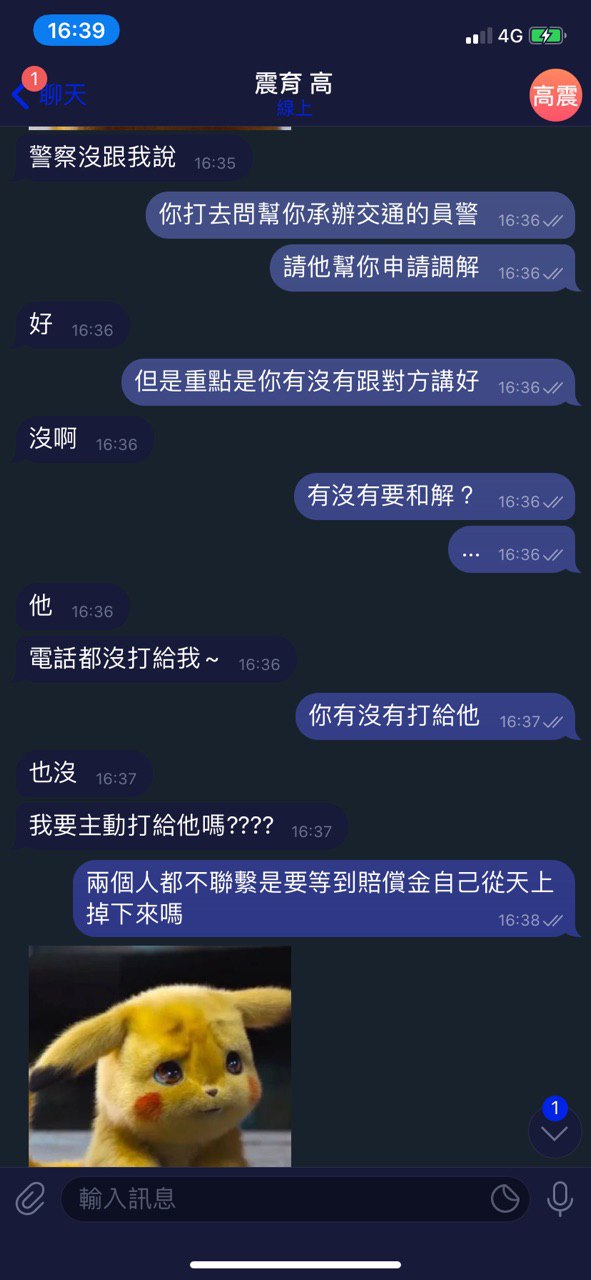Tap the paperclip attach icon
591x1280 pixels.
(31, 1198)
